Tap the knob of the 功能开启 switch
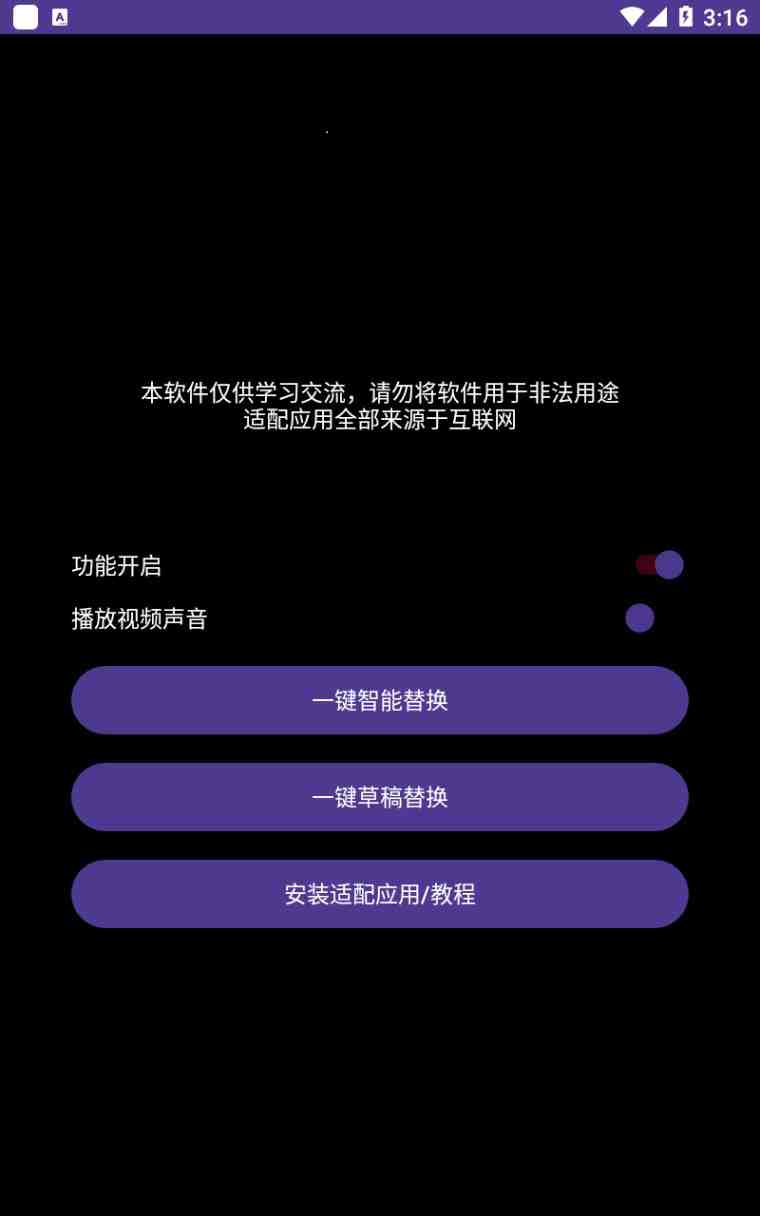Viewport: 760px width, 1216px height. (x=668, y=565)
